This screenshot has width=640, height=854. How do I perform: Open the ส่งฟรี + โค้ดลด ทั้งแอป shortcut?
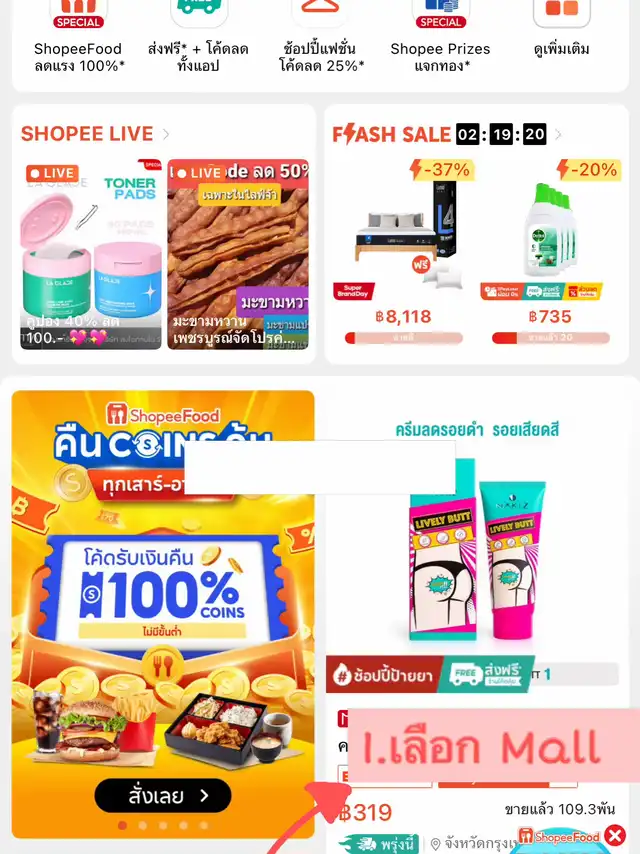point(199,37)
